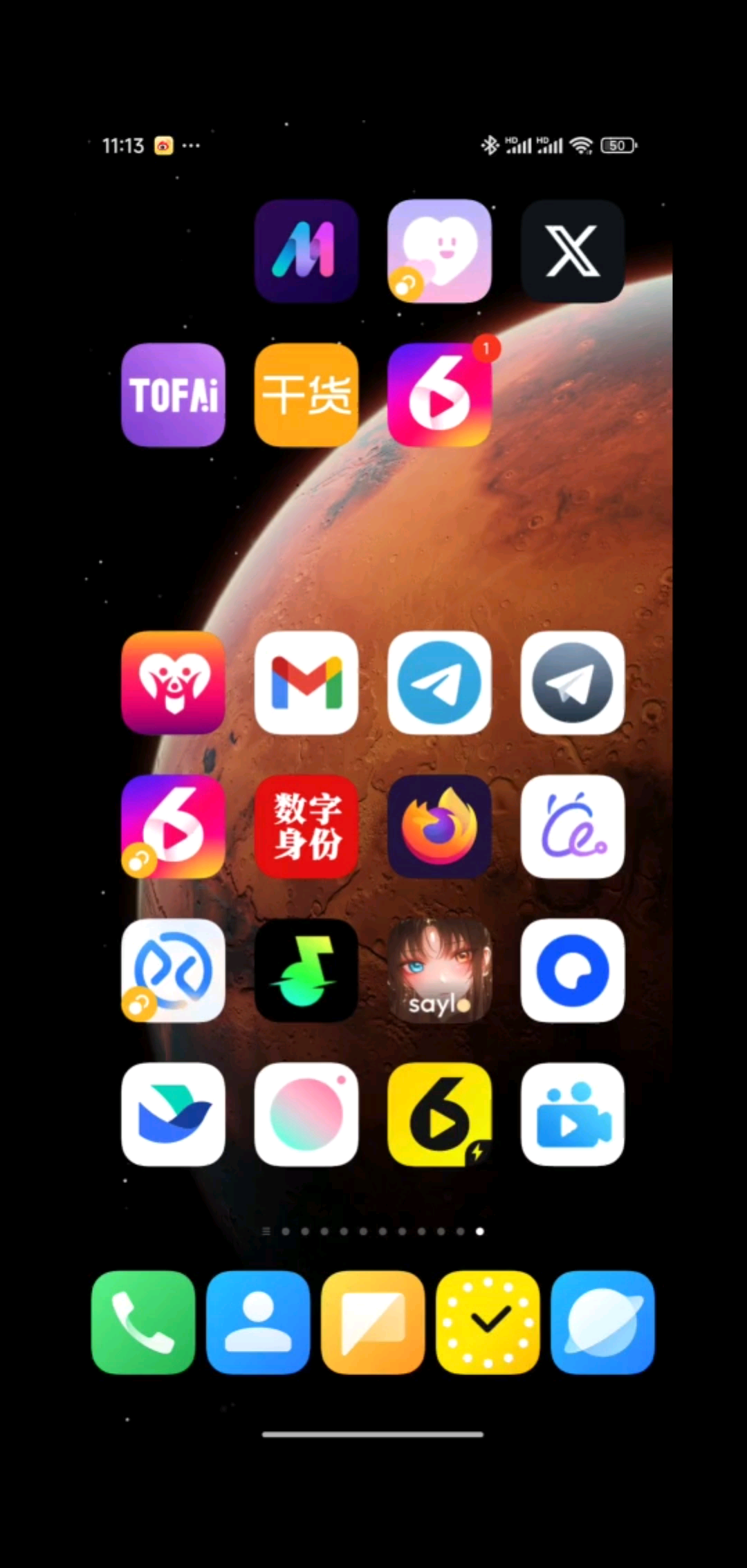Launch the blue planet browser in the dock

[602, 1322]
